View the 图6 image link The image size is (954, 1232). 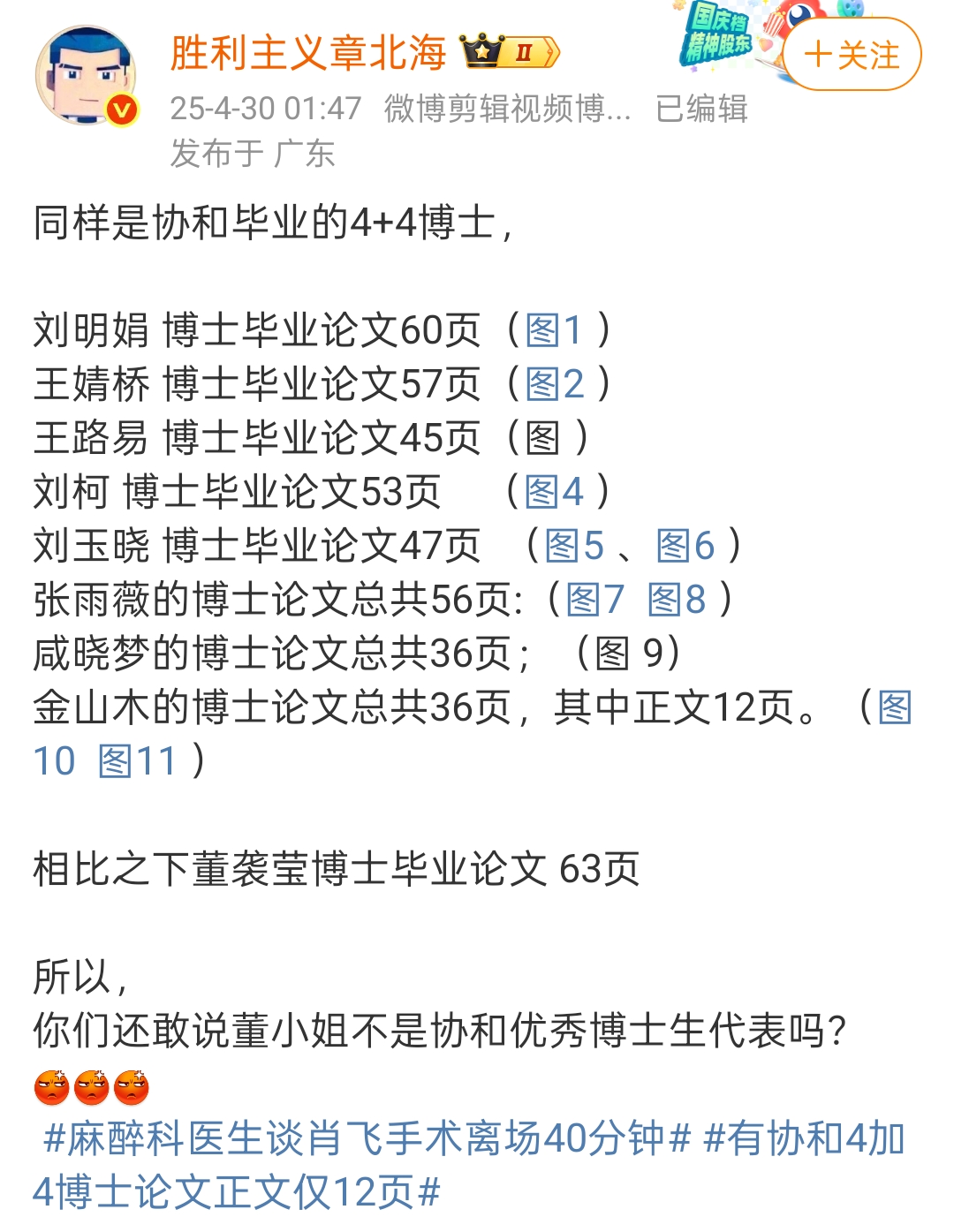(x=685, y=546)
